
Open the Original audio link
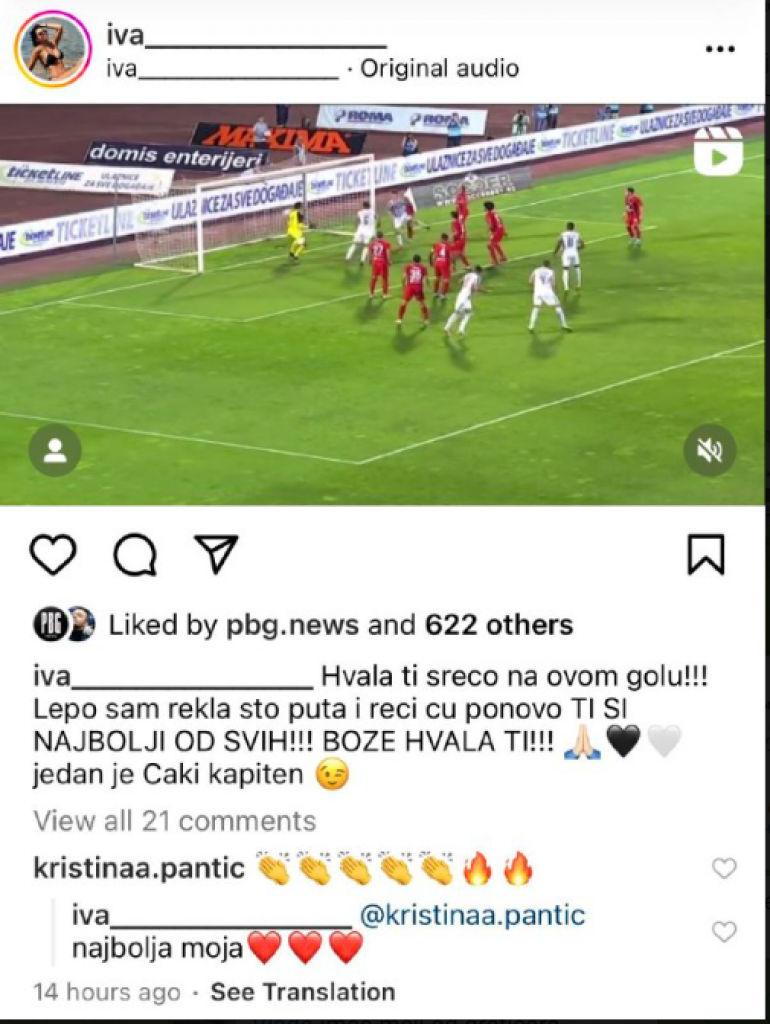point(439,69)
